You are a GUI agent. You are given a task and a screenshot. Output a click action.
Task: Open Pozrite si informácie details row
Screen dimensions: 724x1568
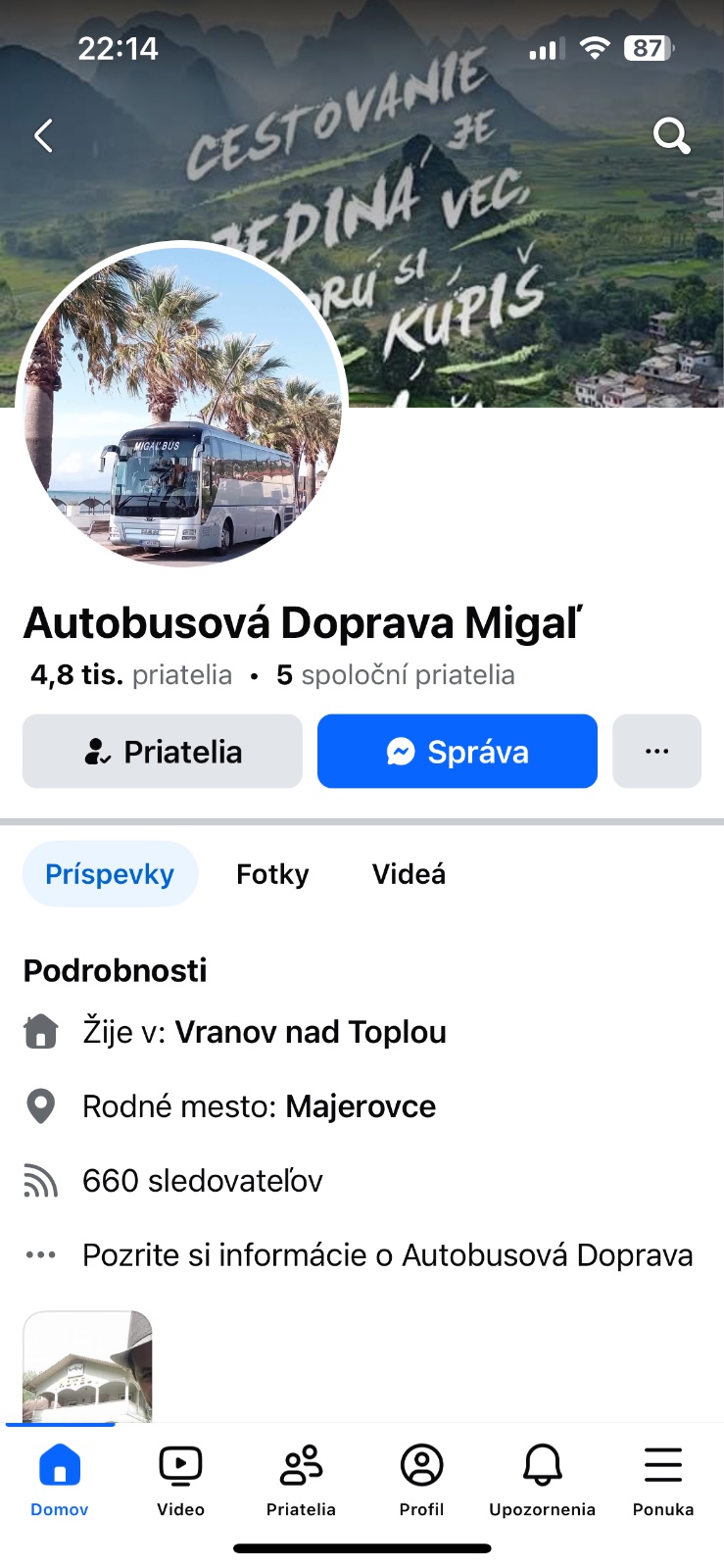387,1254
